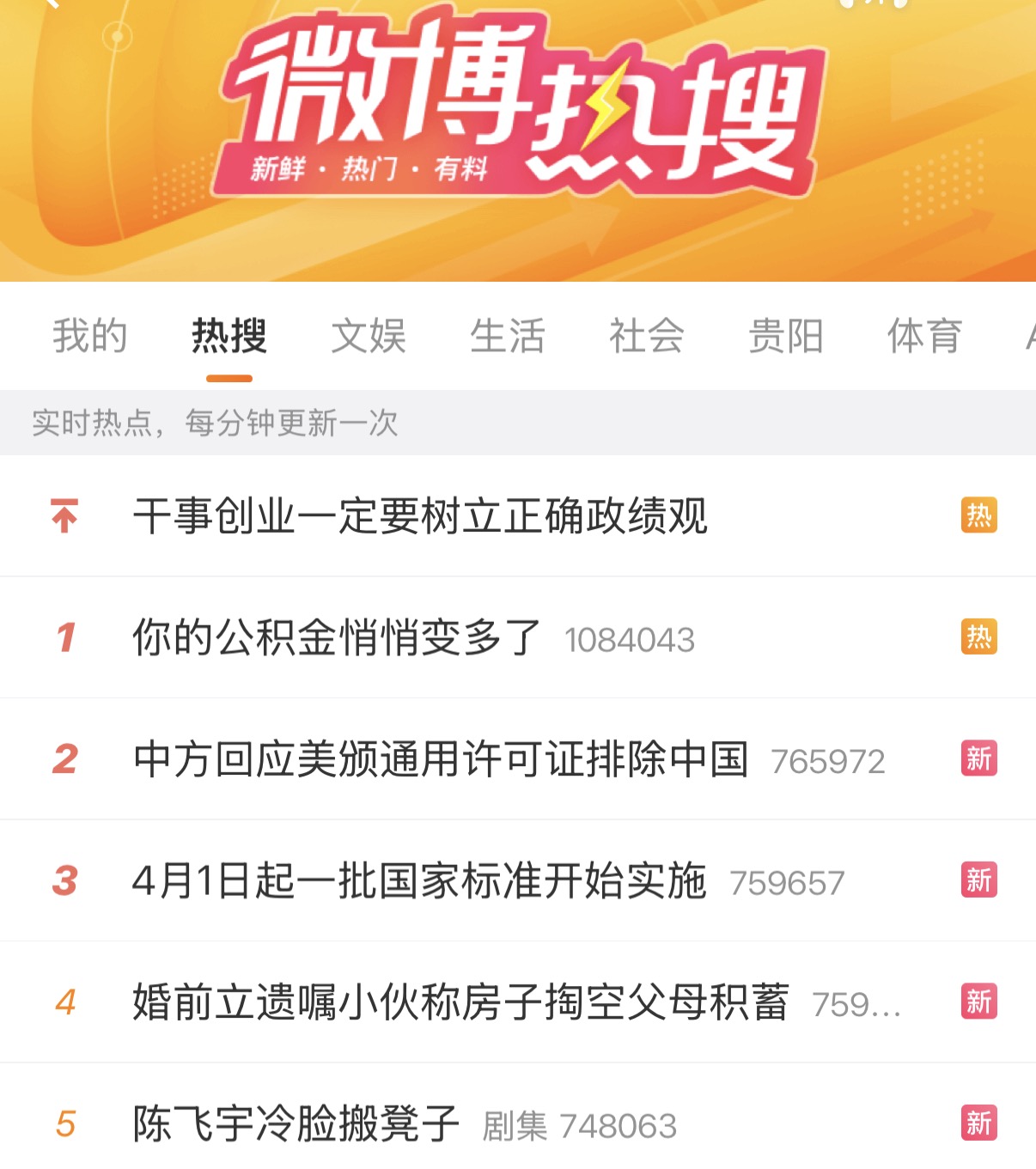
Task: Select the 热搜 tab
Action: coord(229,336)
